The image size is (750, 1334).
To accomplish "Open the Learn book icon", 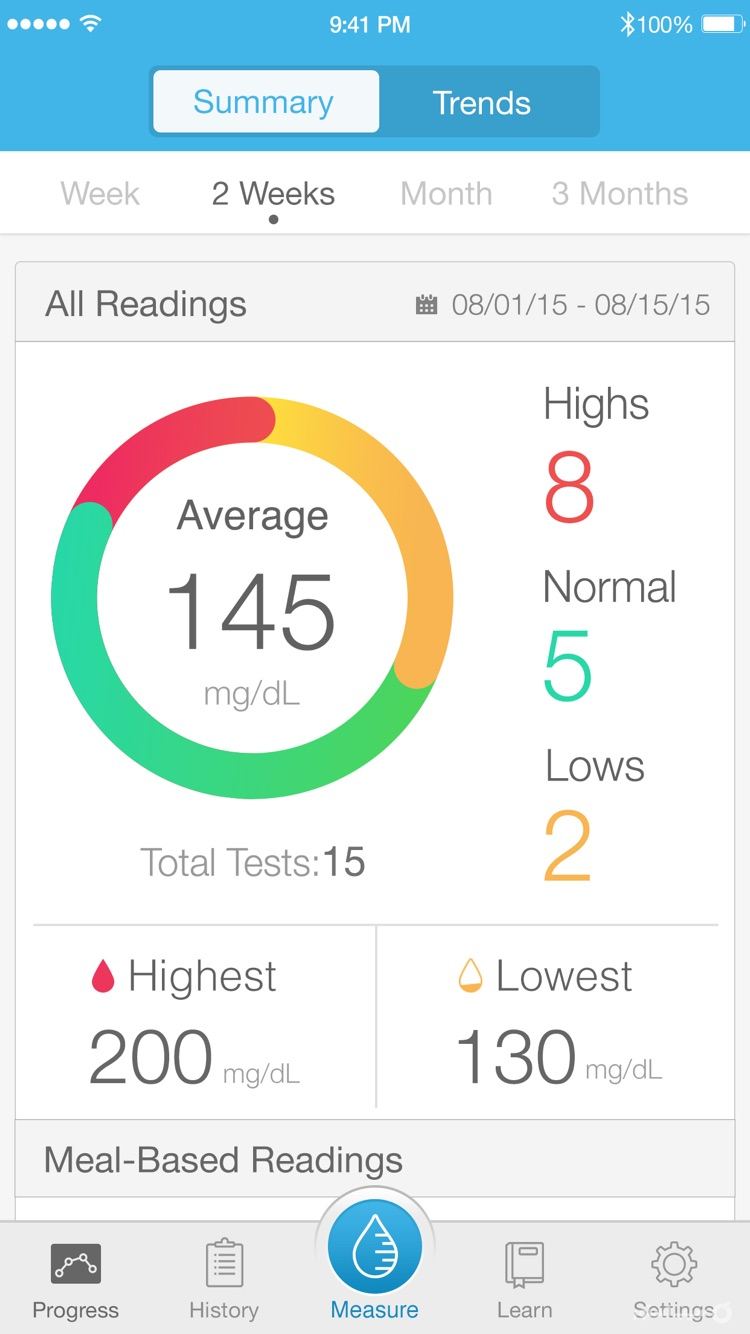I will [524, 1263].
